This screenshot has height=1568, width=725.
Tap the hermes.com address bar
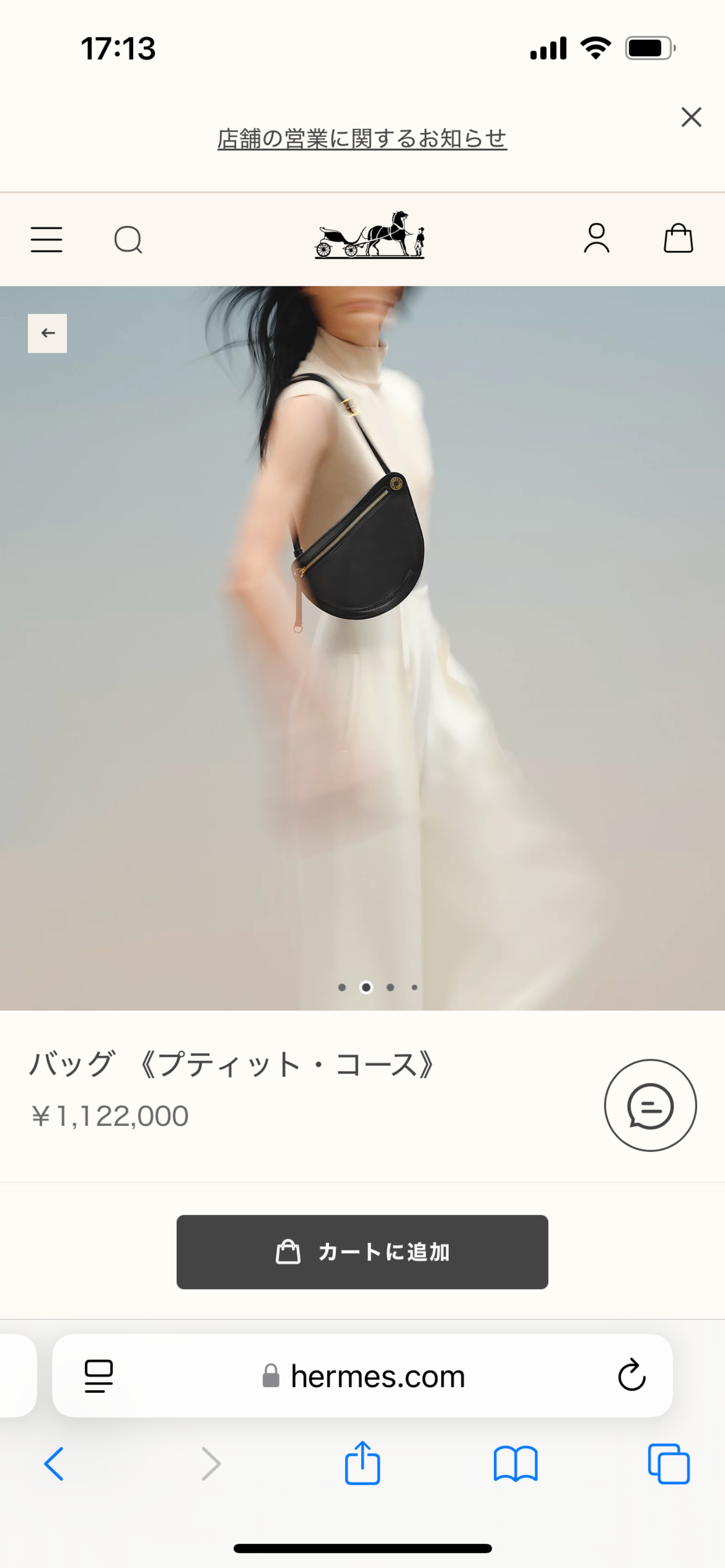(x=365, y=1376)
